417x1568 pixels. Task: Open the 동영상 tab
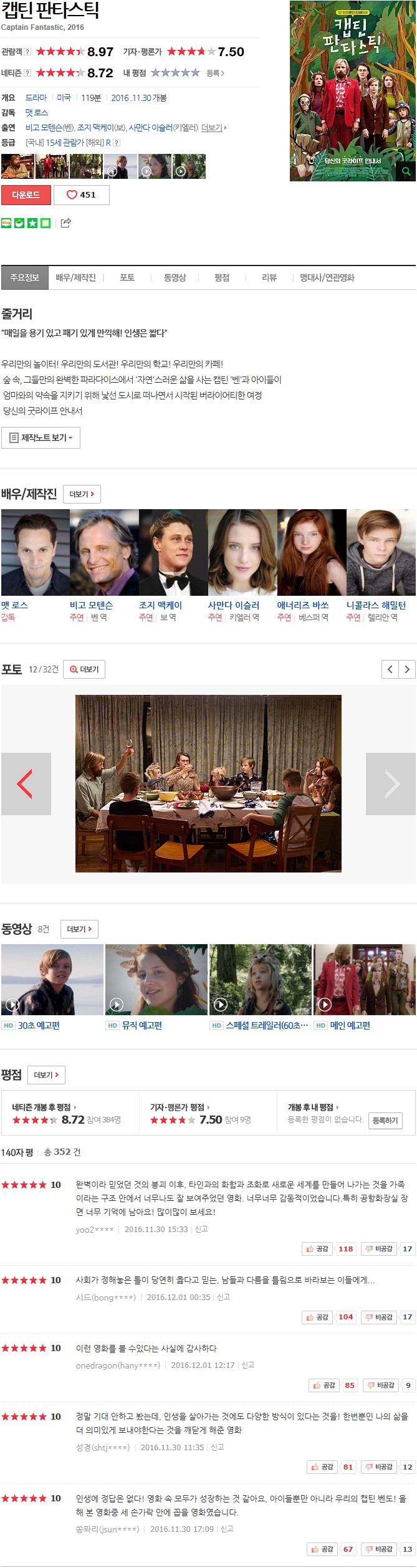[175, 278]
